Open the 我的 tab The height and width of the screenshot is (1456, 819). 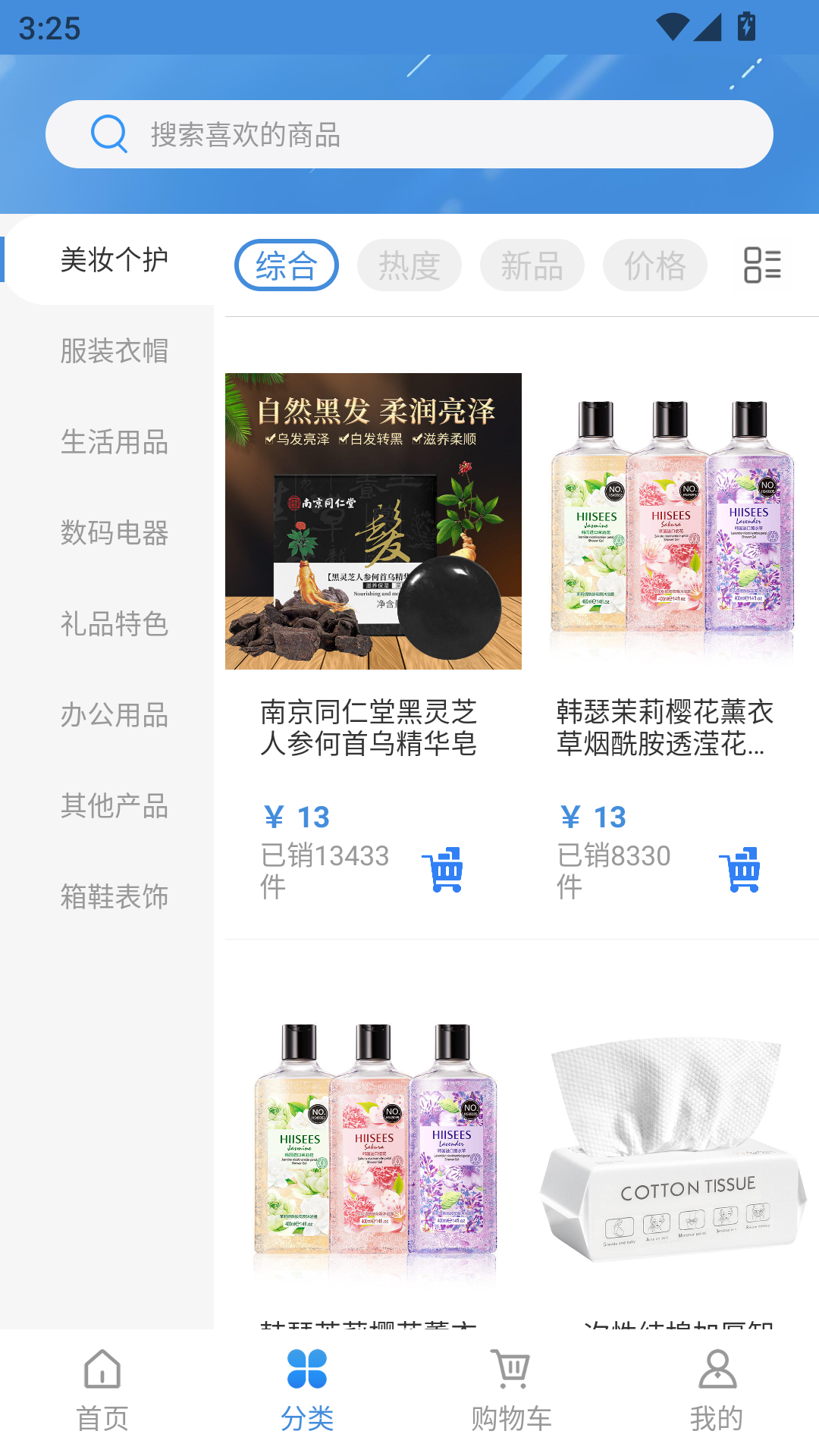[x=717, y=1390]
